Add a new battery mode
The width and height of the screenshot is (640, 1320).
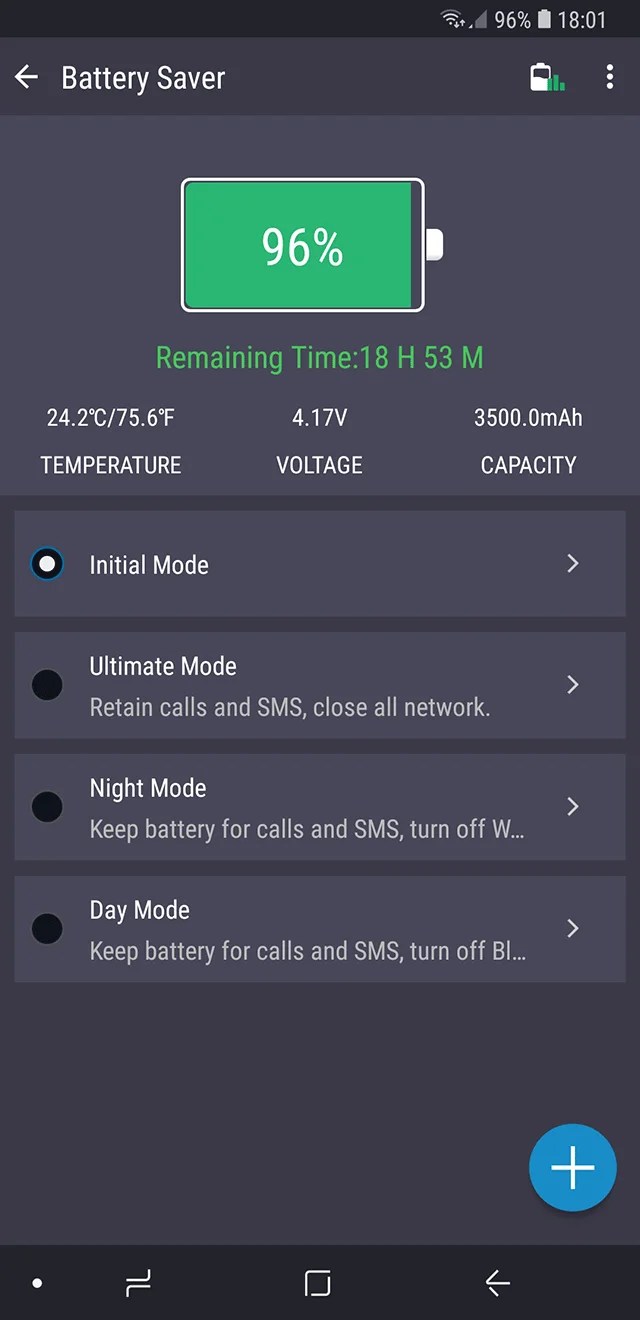(x=572, y=1168)
